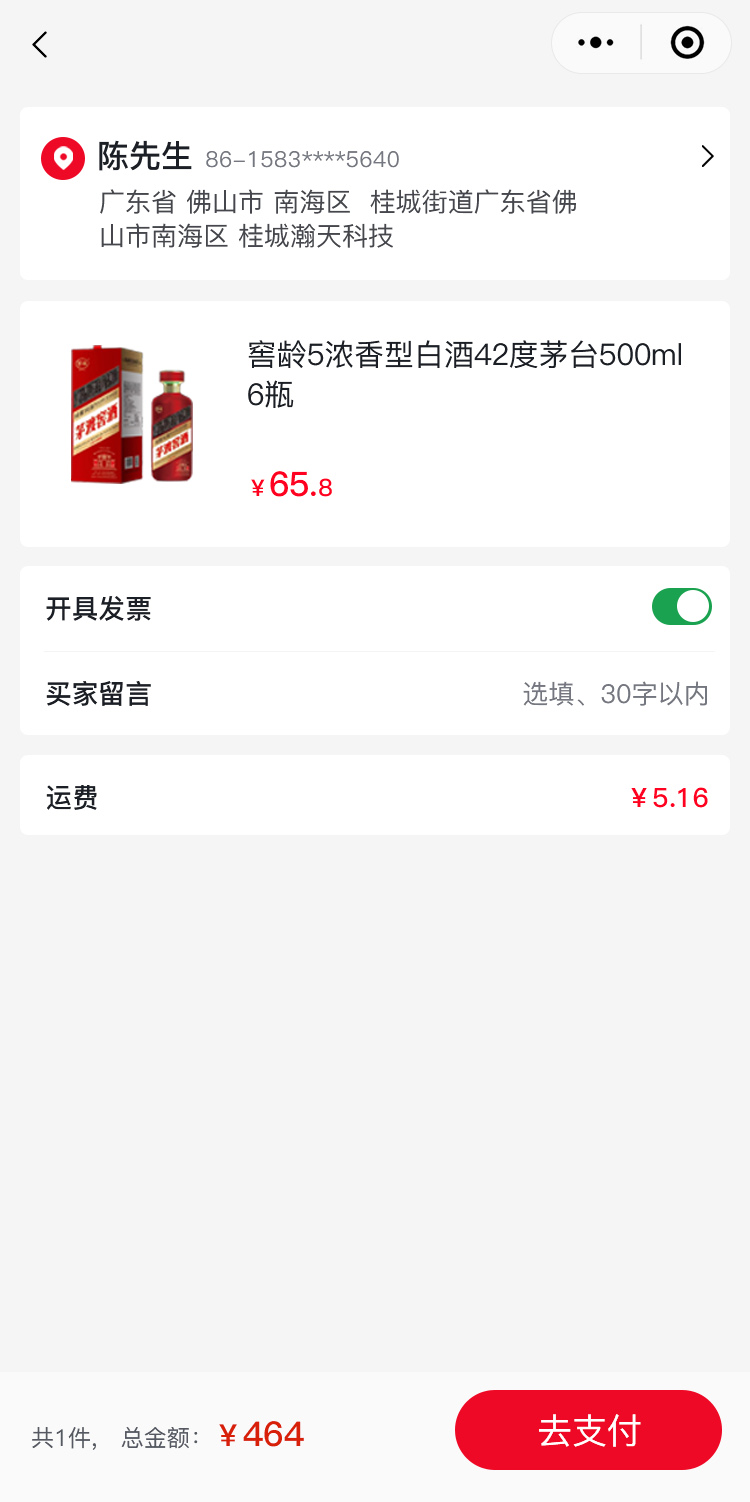Turn off the 开具发票 switch

(681, 607)
